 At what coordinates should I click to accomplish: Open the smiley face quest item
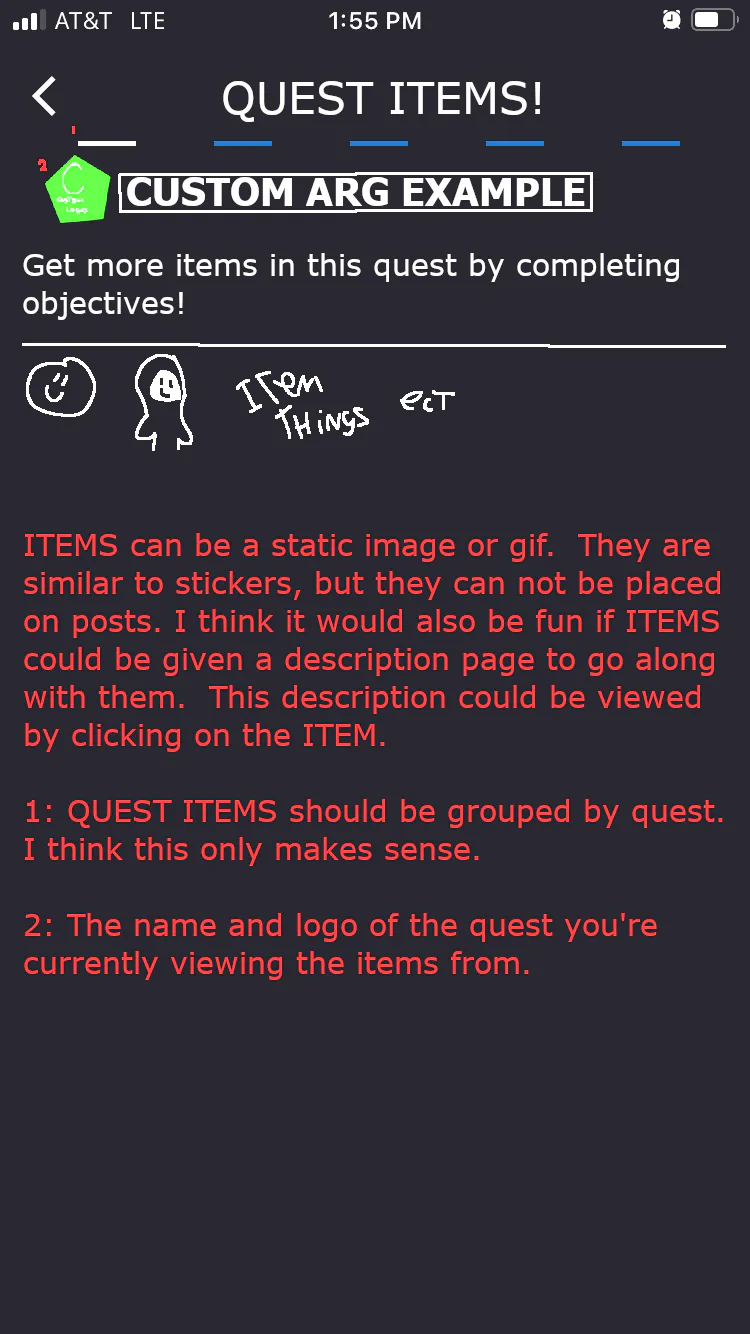pyautogui.click(x=60, y=387)
